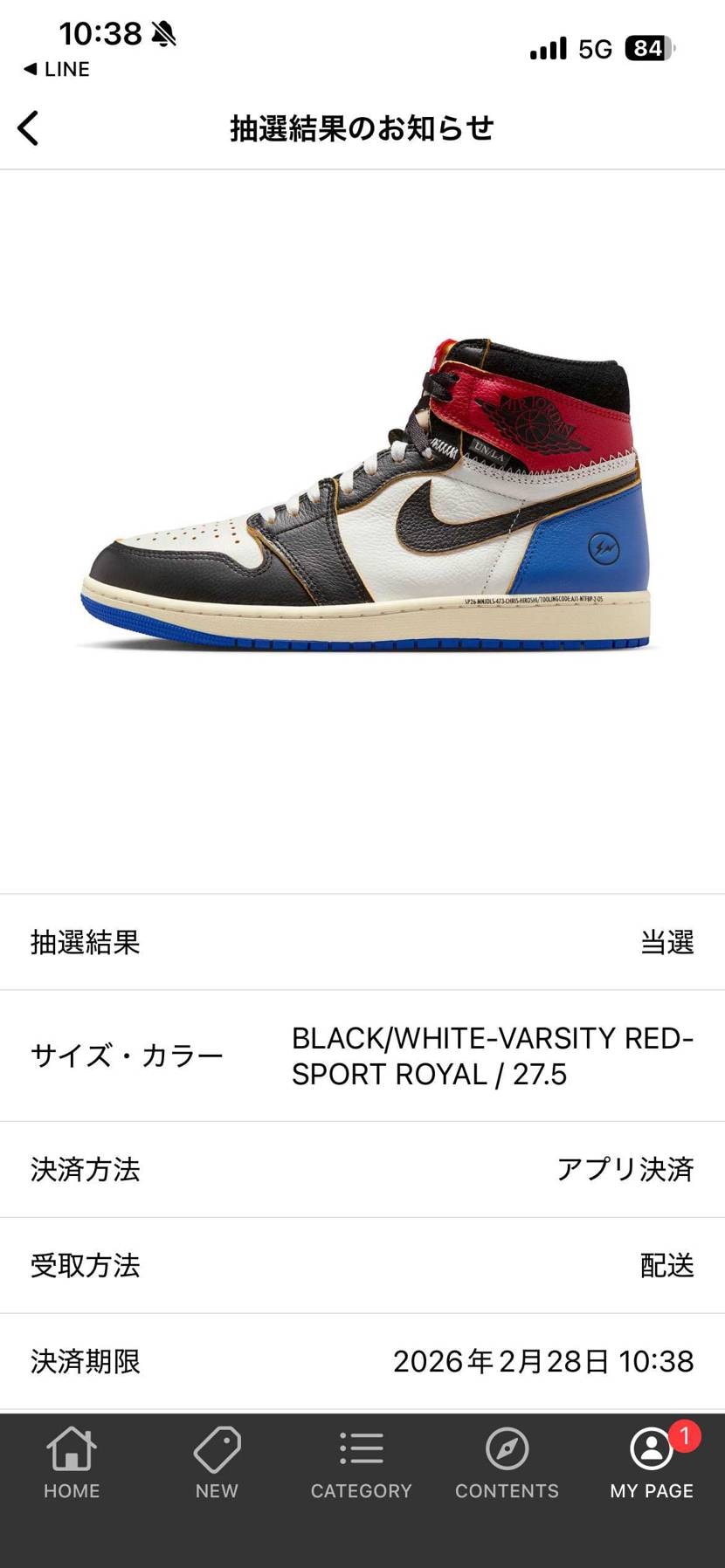The width and height of the screenshot is (725, 1568).
Task: Open the 決済方法 payment method row
Action: pyautogui.click(x=362, y=1170)
